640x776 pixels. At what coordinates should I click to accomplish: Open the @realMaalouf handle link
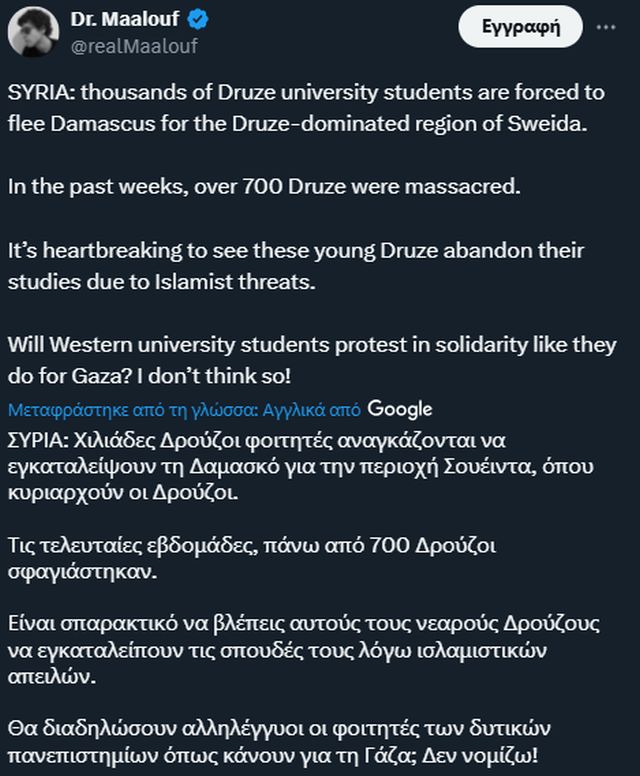[133, 46]
